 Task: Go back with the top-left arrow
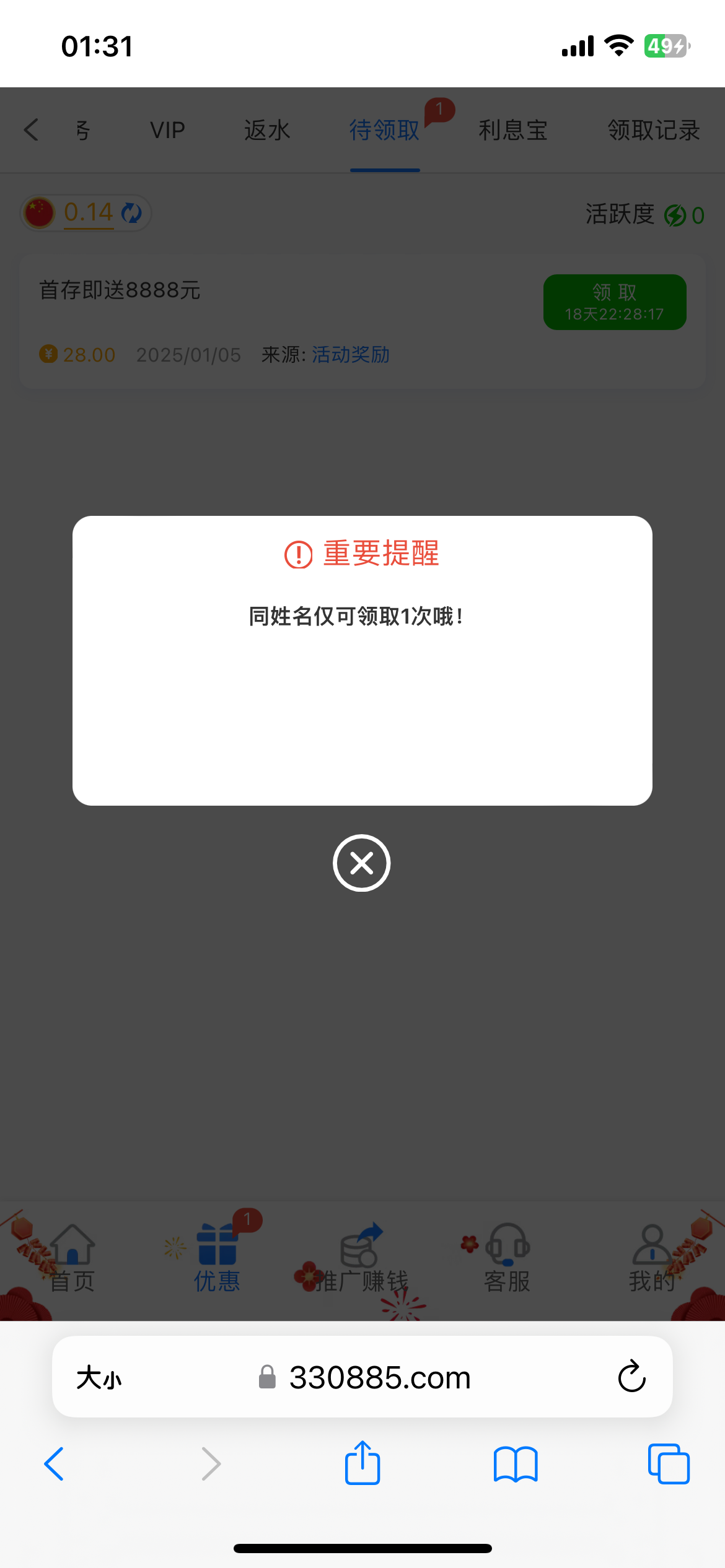32,130
